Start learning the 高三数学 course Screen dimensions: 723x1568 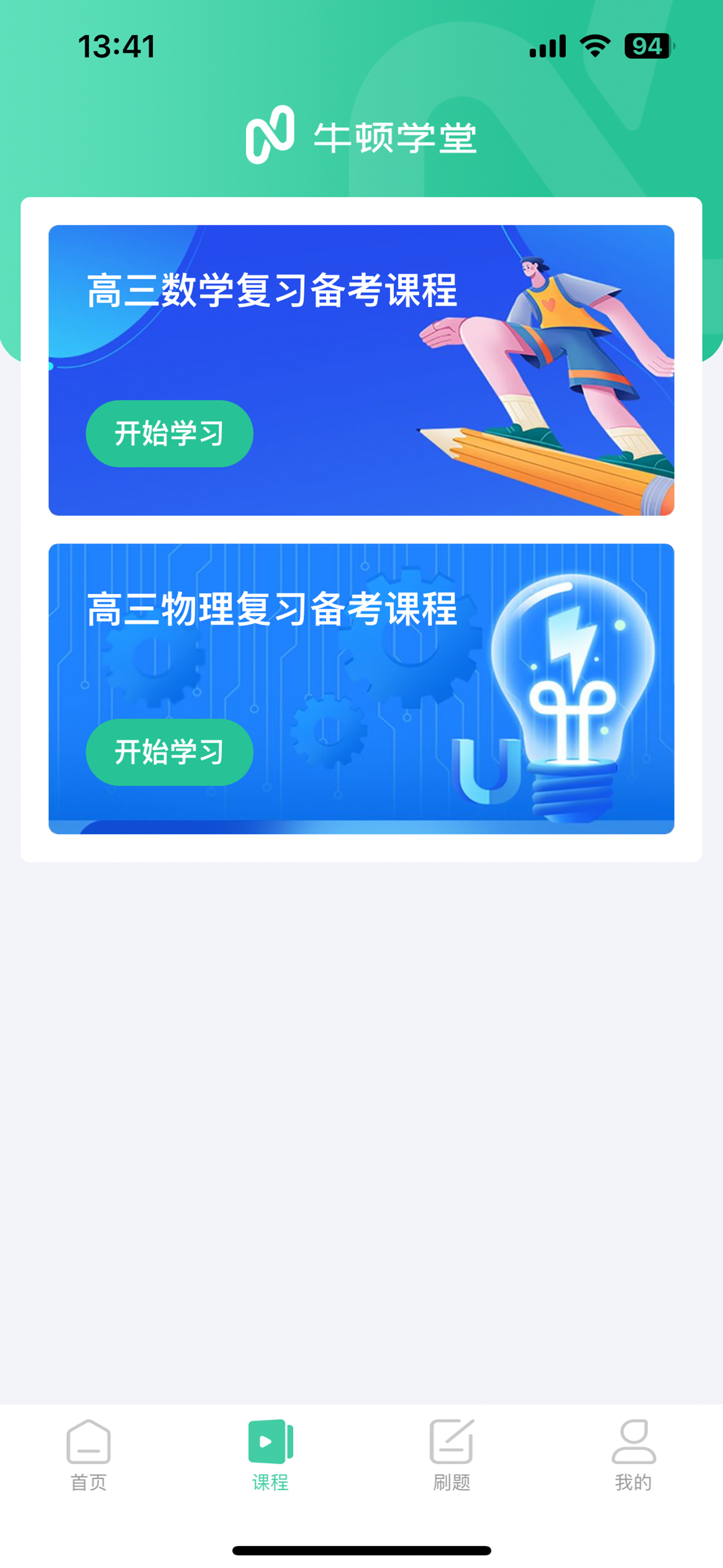pos(169,433)
